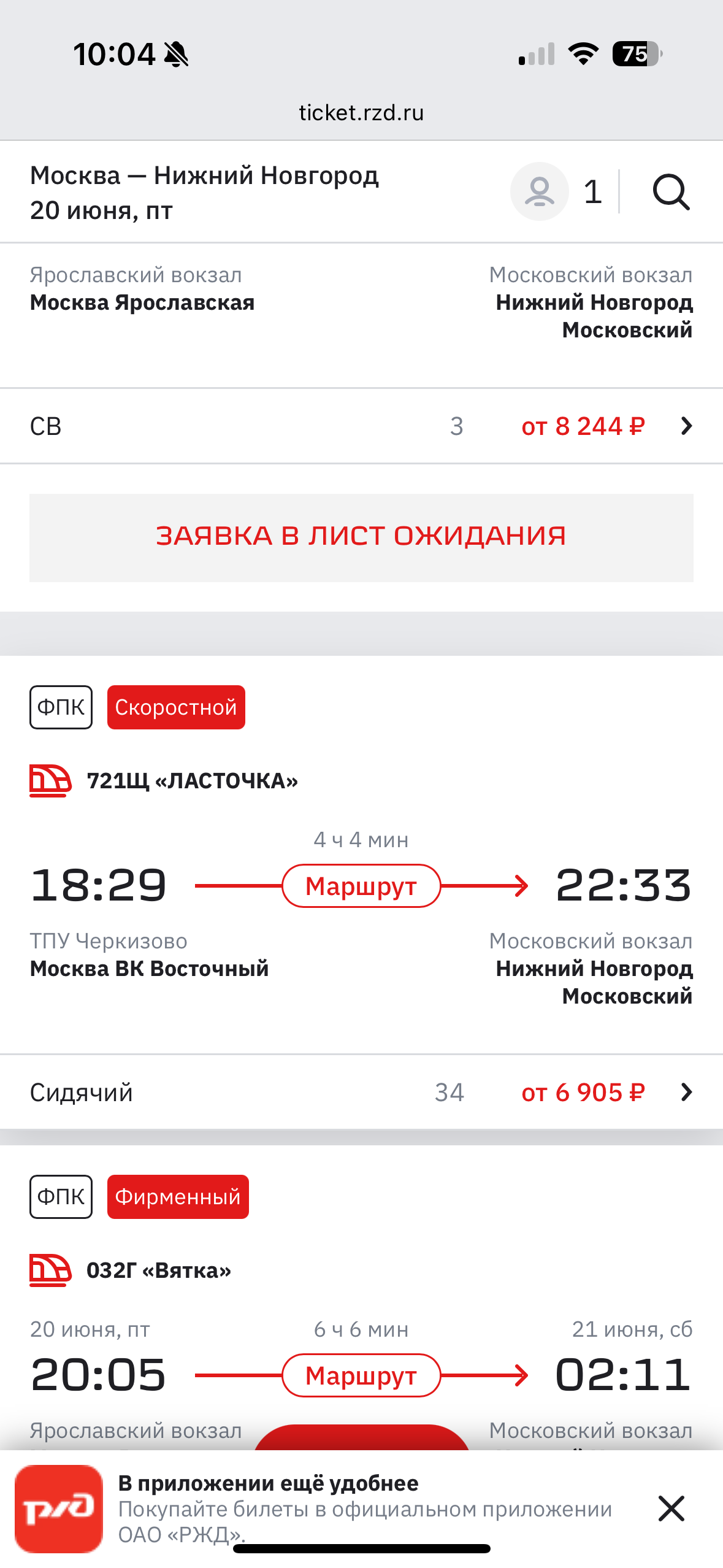723x1568 pixels.
Task: Select Сидячий seats from 6 905 ₽
Action: tap(361, 1092)
